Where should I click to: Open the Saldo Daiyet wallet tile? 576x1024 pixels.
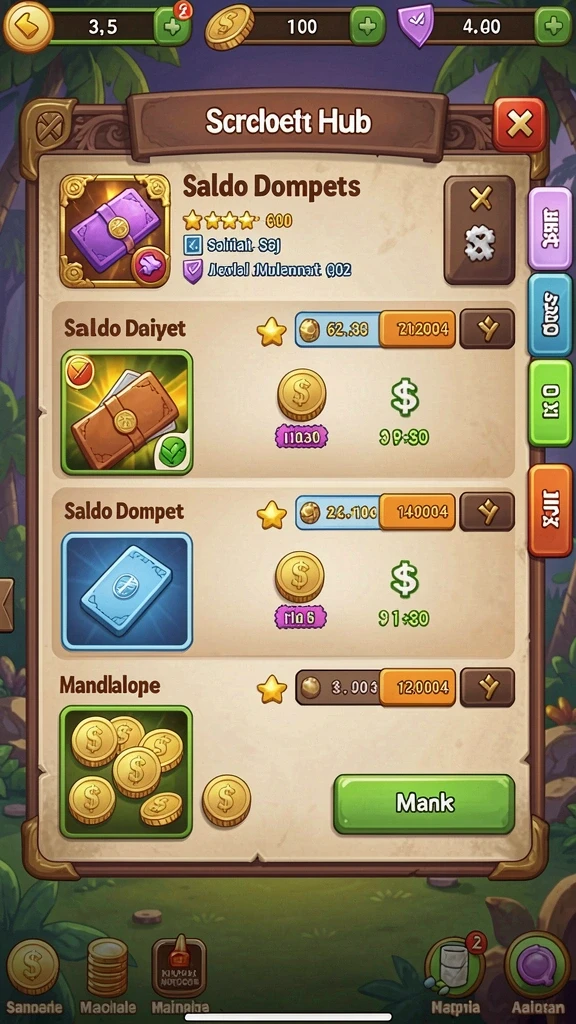127,412
